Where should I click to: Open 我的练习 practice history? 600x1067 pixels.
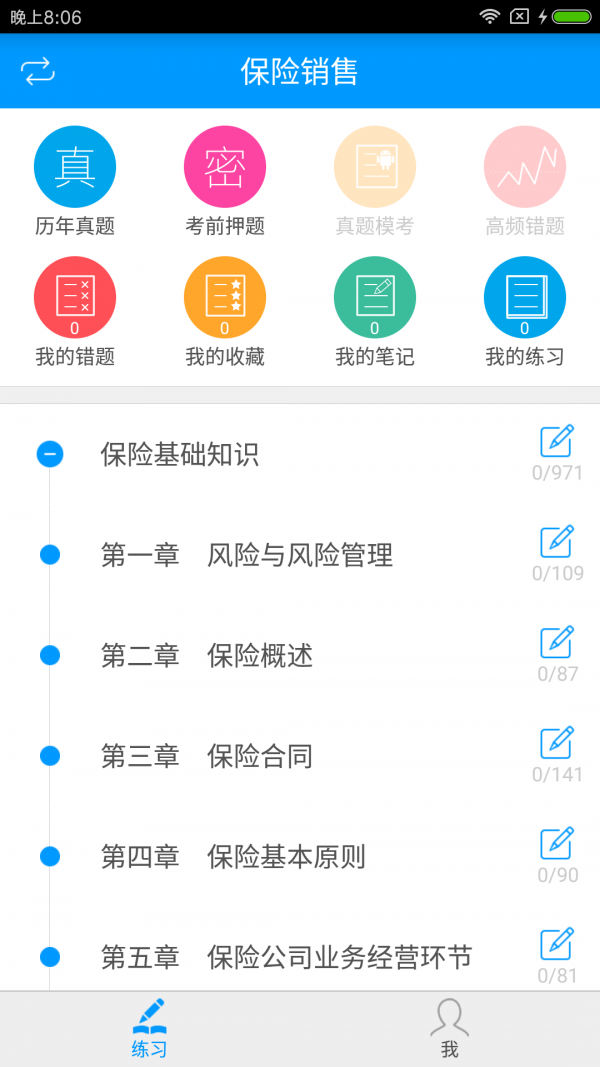point(525,298)
